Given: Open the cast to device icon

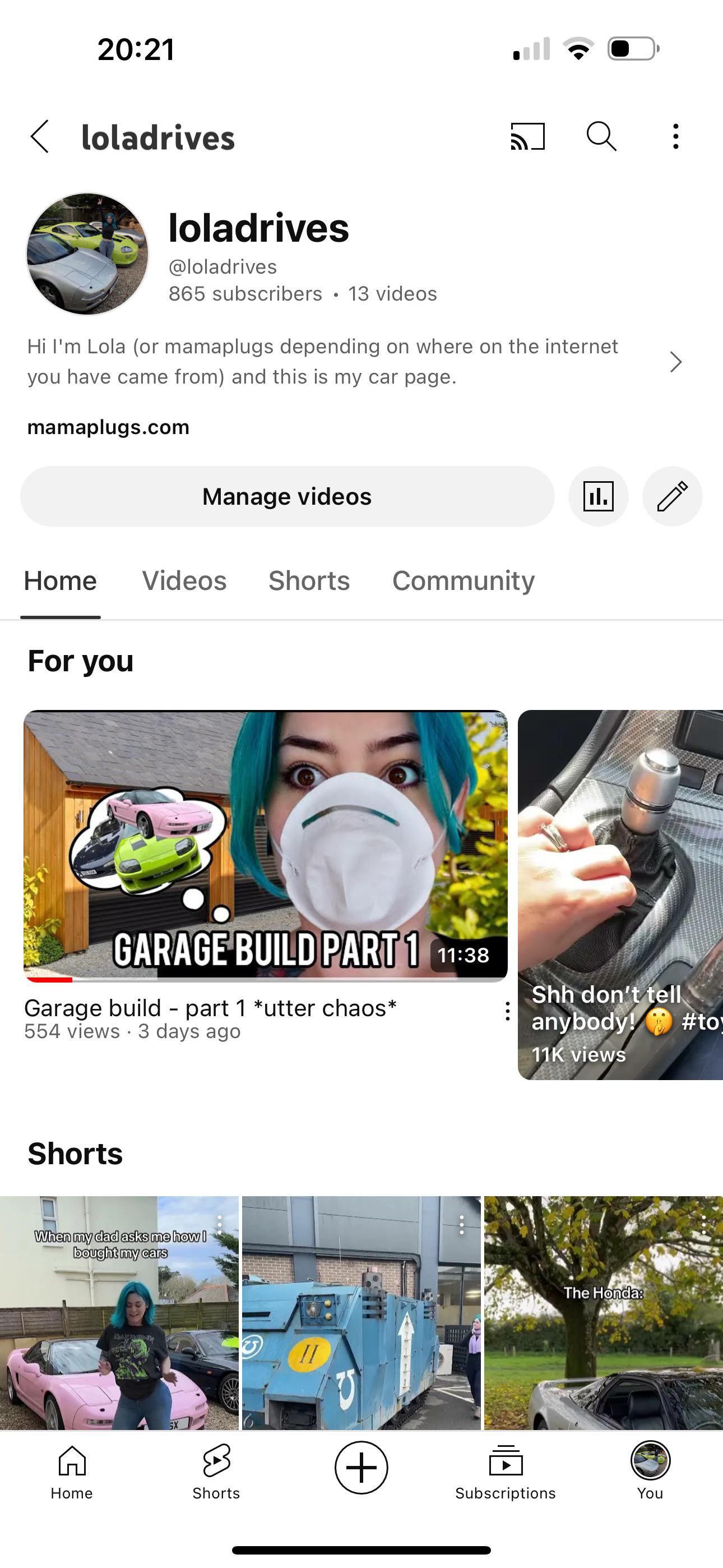Looking at the screenshot, I should [527, 136].
